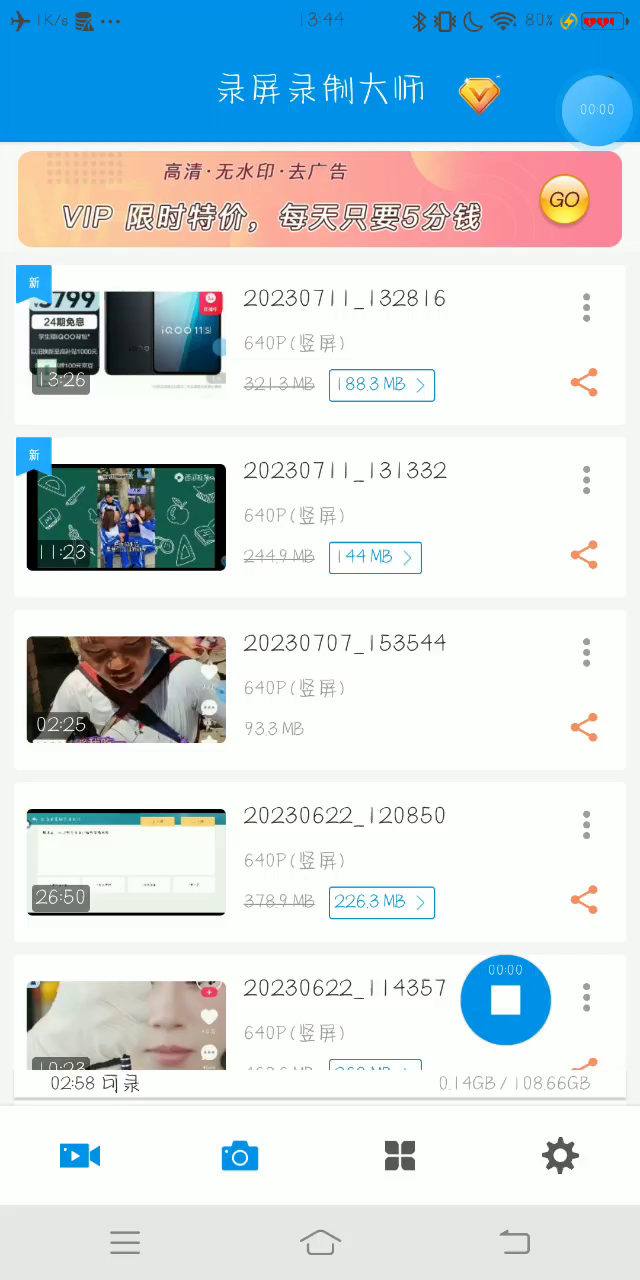Go back with the system back button
Screen dimensions: 640x1280
(514, 1242)
